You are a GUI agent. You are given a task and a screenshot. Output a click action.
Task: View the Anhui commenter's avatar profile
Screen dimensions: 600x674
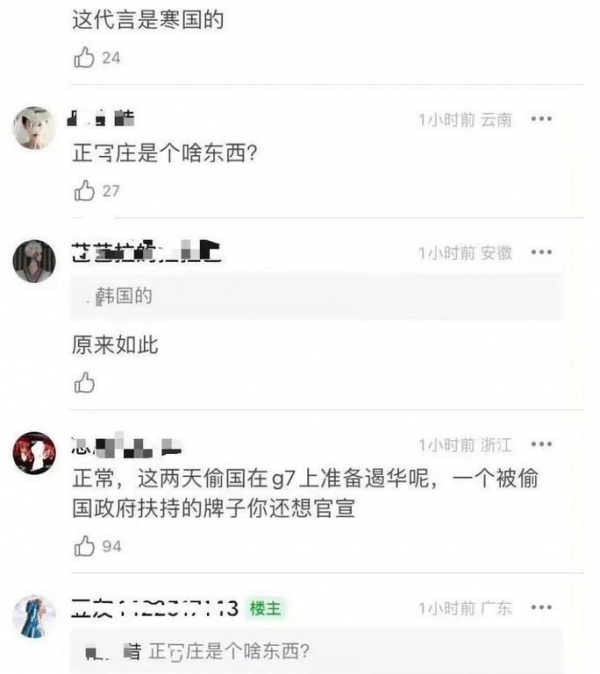tap(34, 261)
